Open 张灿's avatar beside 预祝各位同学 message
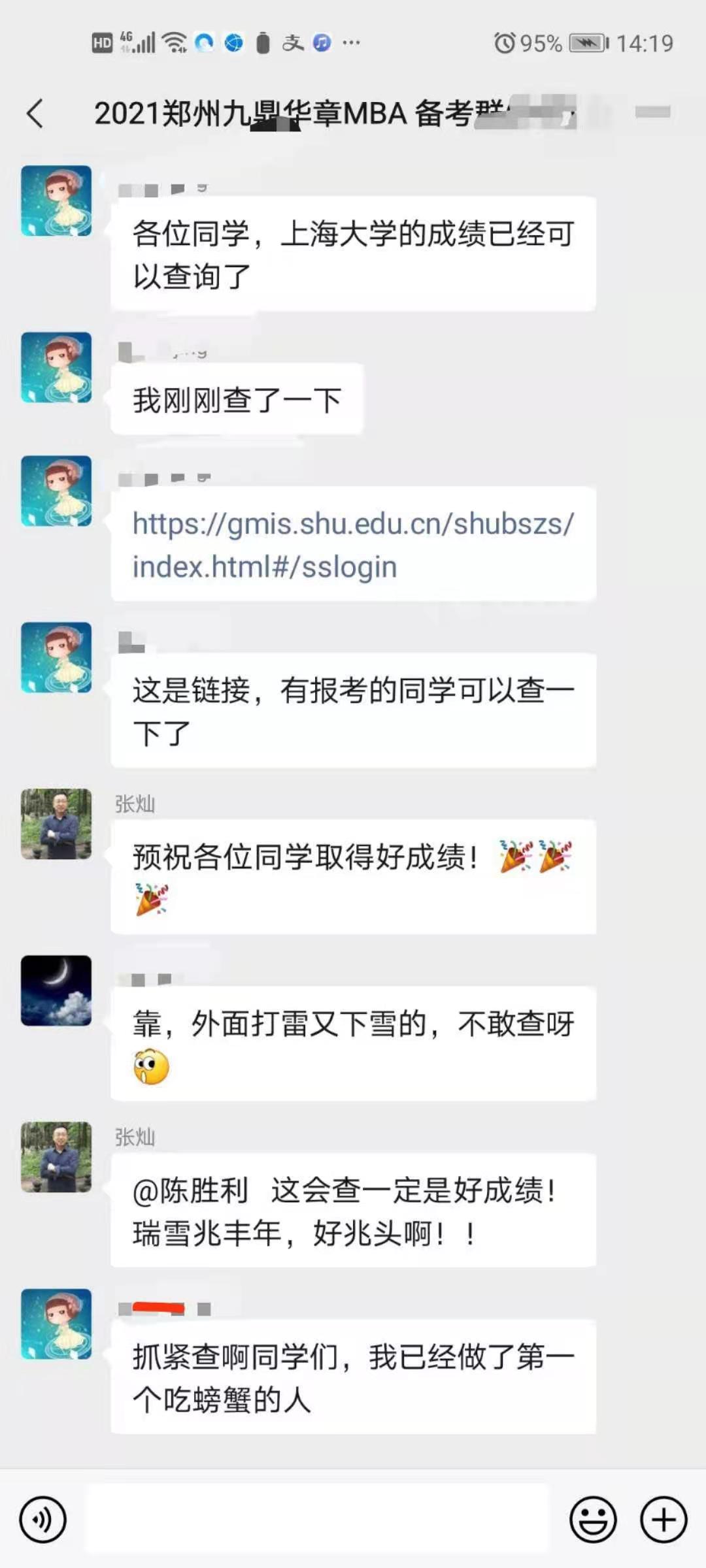This screenshot has height=1568, width=706. (56, 824)
